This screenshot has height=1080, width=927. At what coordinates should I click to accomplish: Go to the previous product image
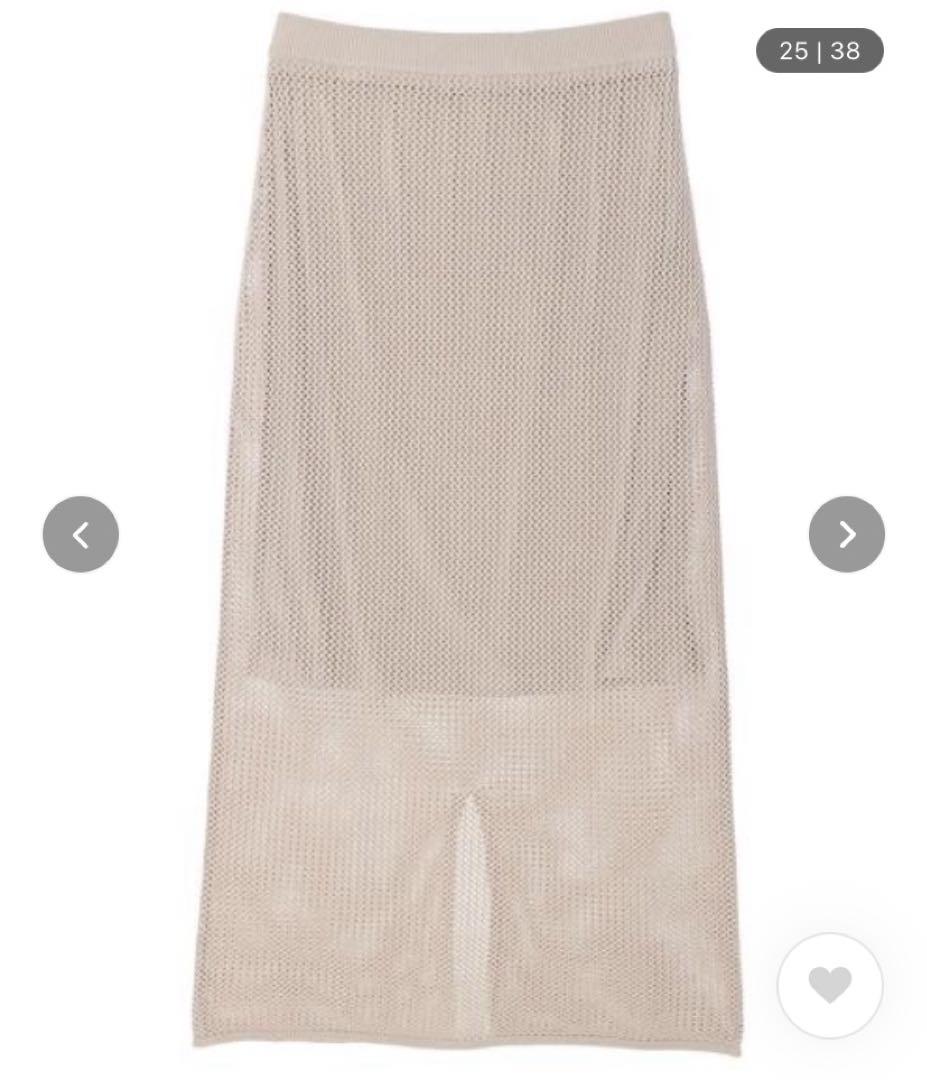tap(81, 535)
